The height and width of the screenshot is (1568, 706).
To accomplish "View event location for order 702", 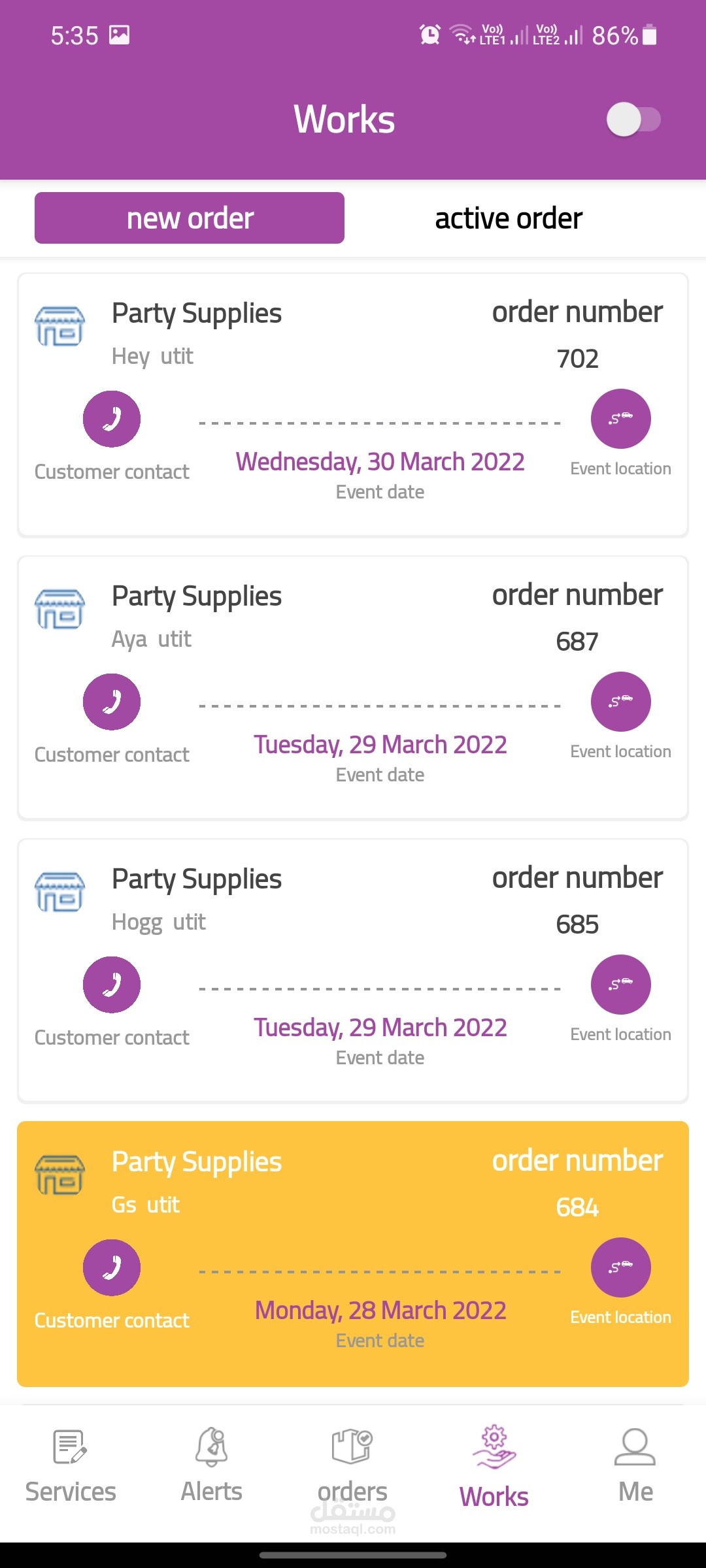I will click(620, 419).
